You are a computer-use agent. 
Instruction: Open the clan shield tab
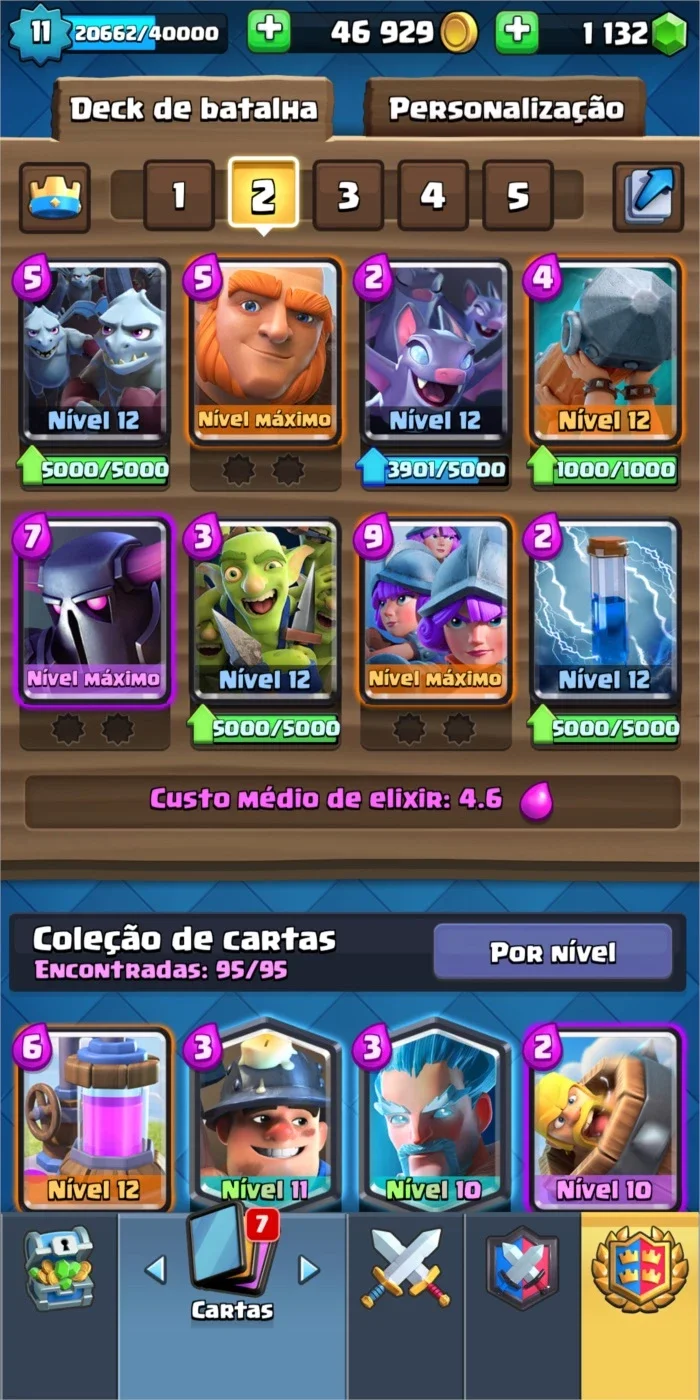[x=522, y=1268]
